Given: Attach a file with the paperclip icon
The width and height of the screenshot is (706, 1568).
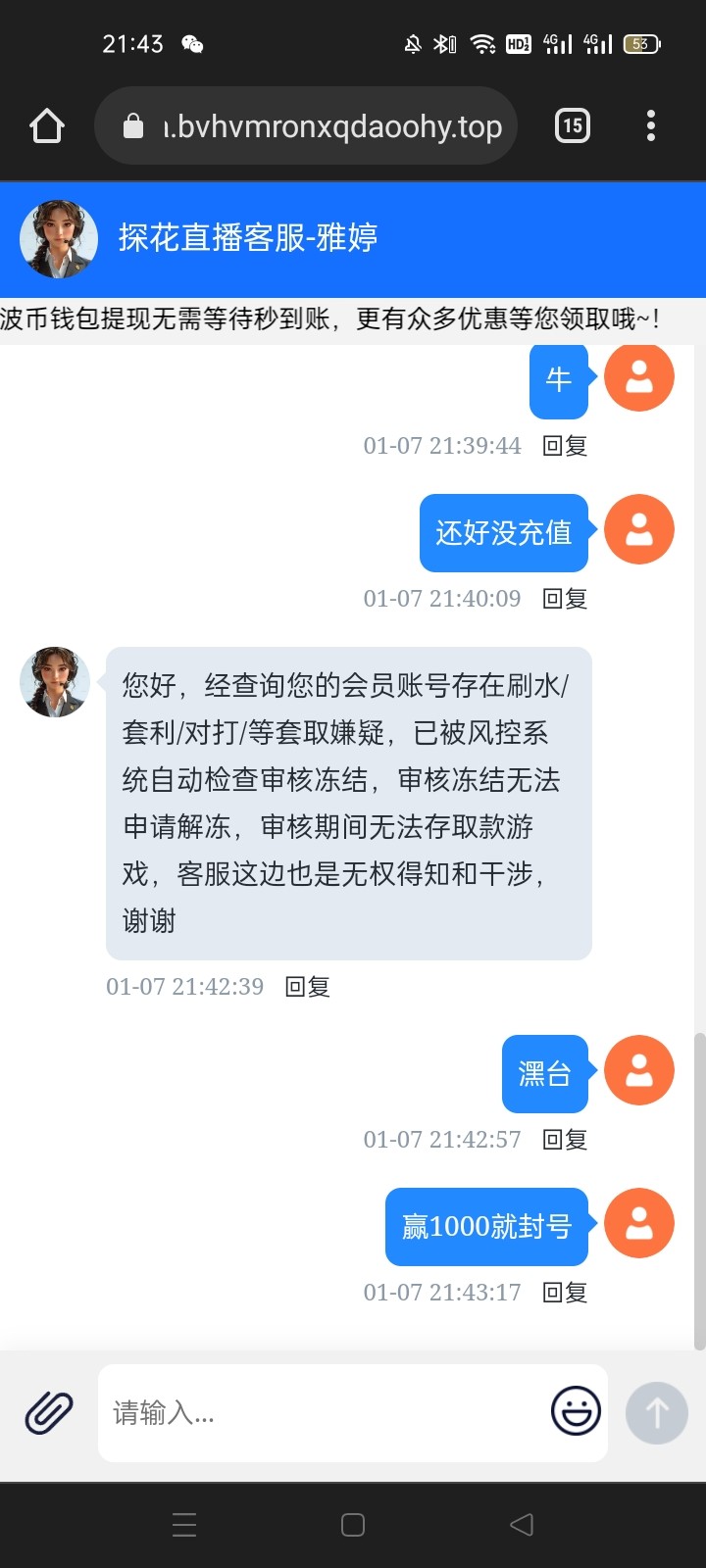Looking at the screenshot, I should click(x=49, y=1413).
